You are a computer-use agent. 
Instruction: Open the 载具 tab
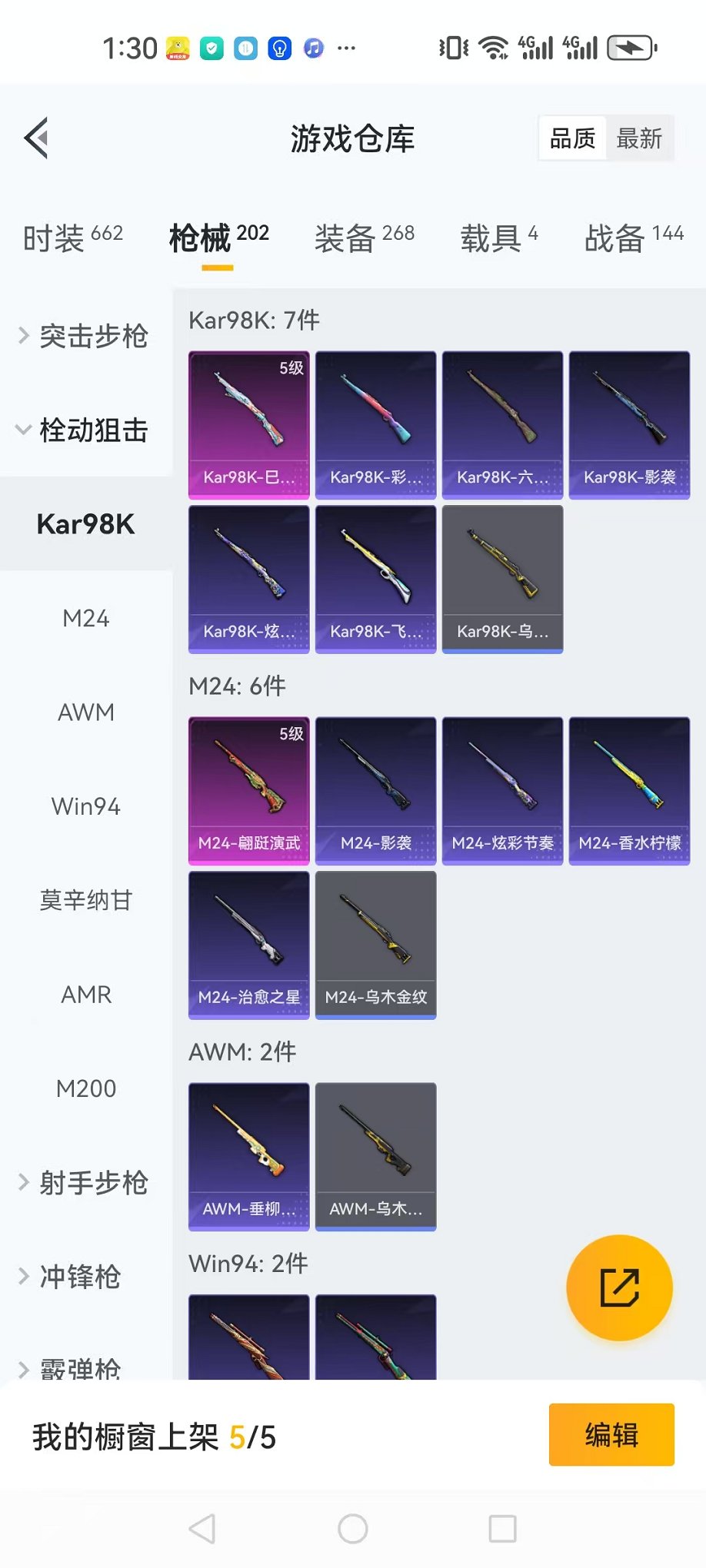coord(498,237)
